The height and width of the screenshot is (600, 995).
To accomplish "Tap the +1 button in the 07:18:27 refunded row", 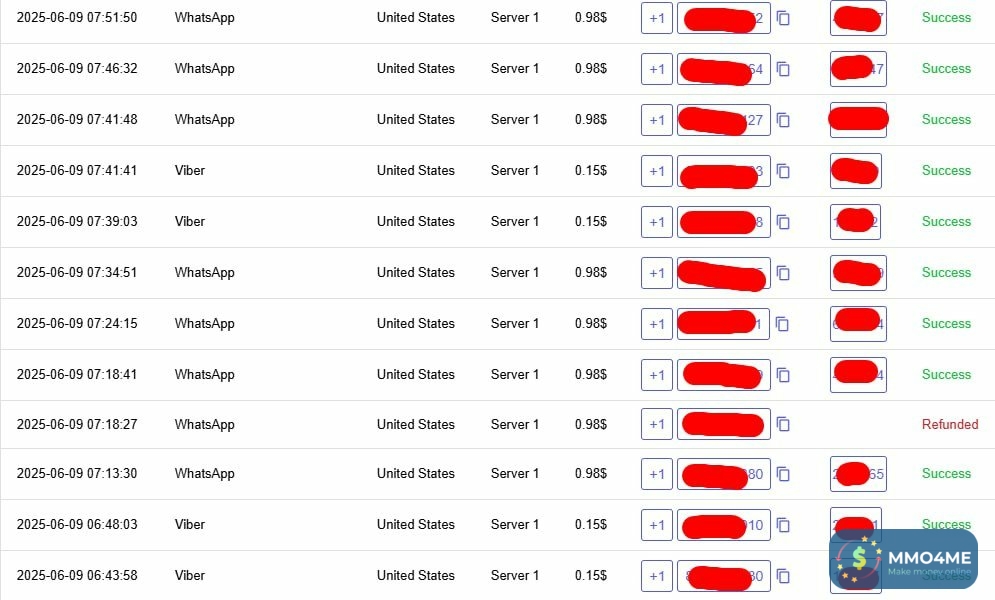I will point(656,425).
